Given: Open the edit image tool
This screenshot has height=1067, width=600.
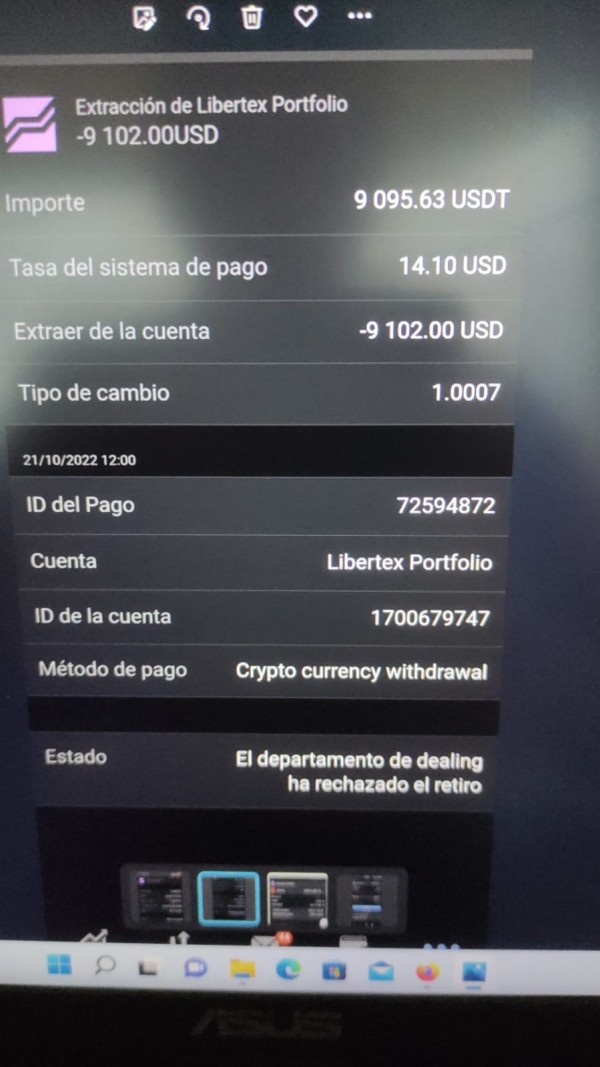Looking at the screenshot, I should 144,17.
